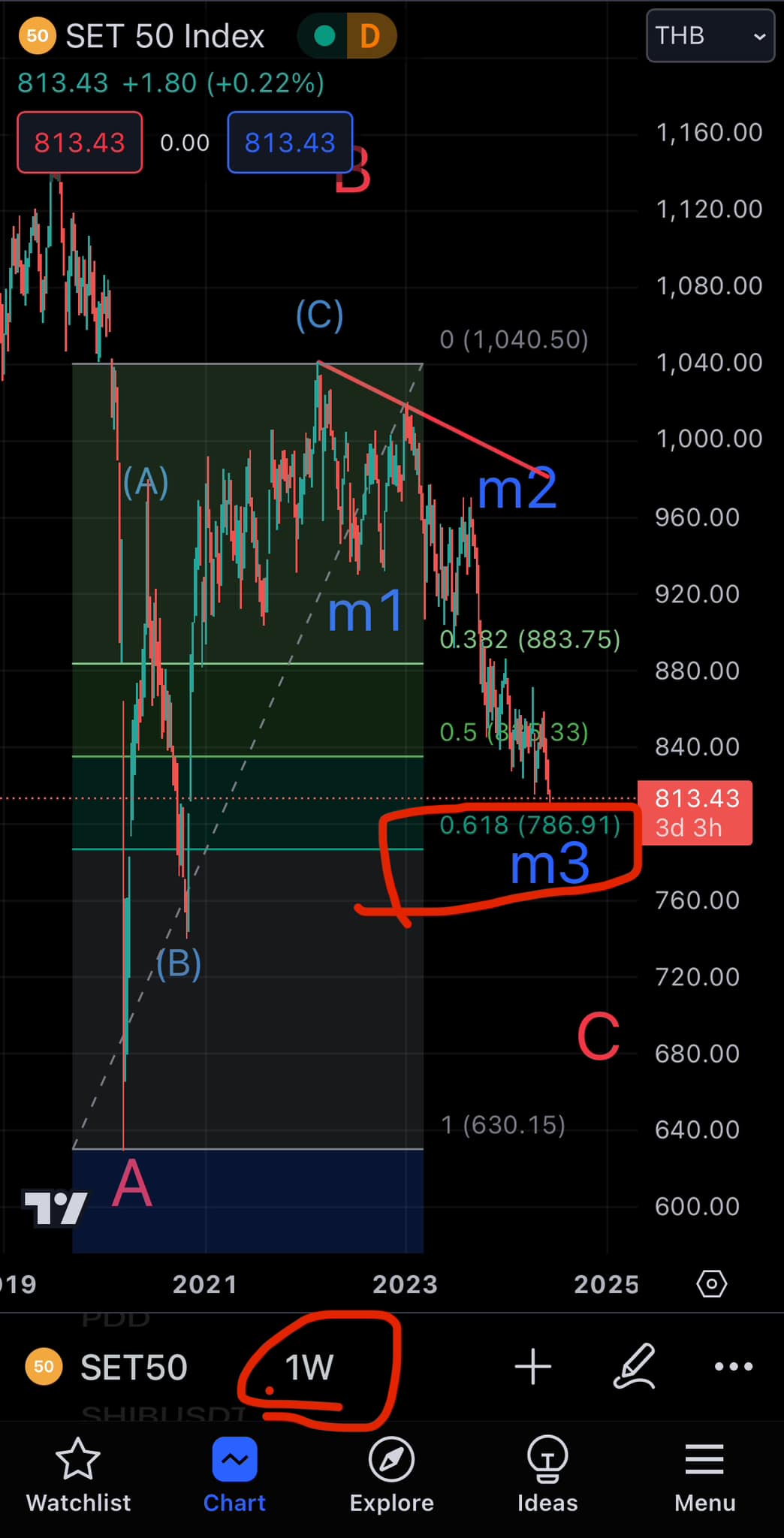This screenshot has height=1538, width=784.
Task: Open the Ideas tab
Action: [547, 1475]
